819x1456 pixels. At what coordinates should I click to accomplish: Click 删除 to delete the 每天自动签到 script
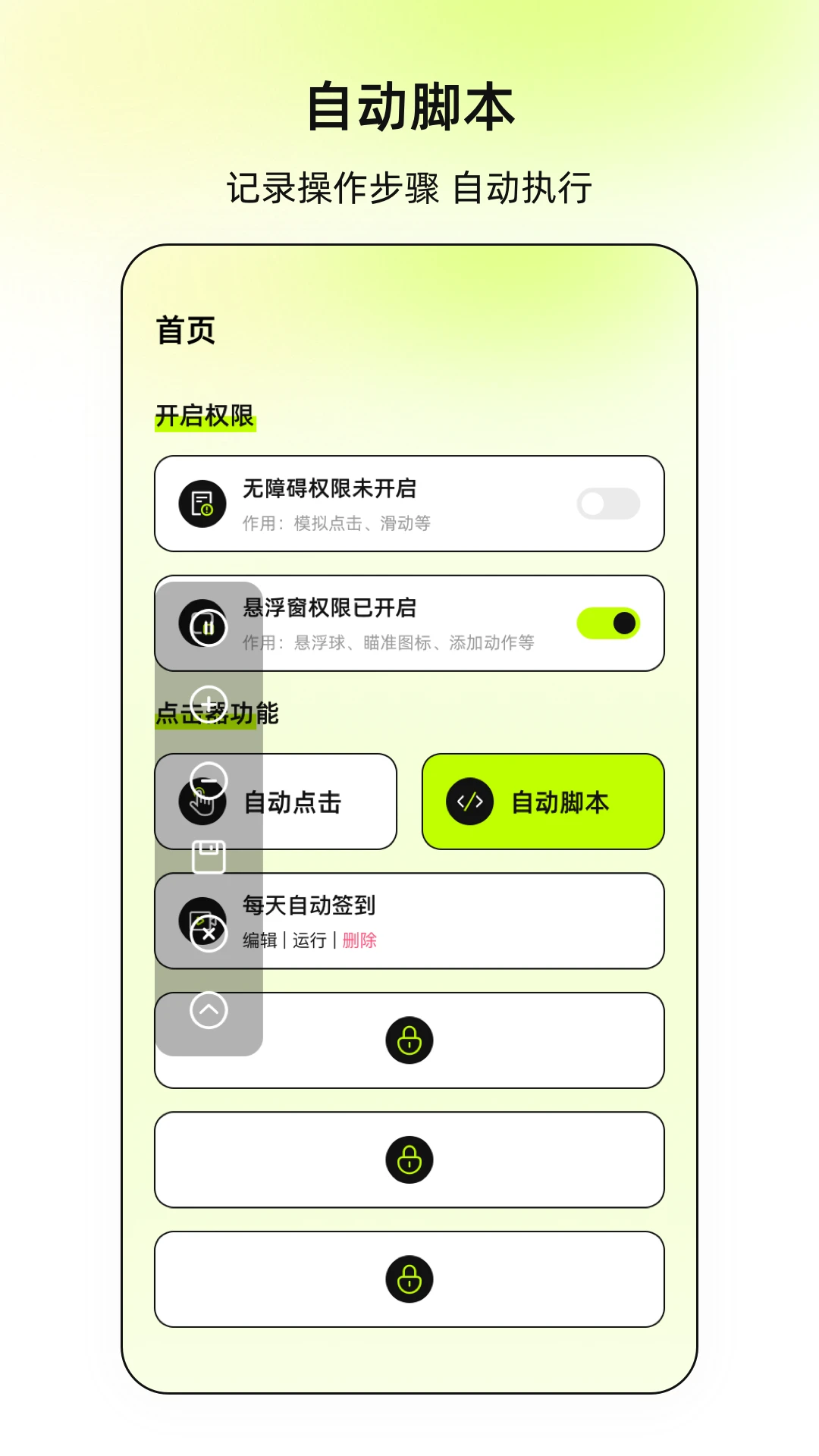(x=360, y=940)
